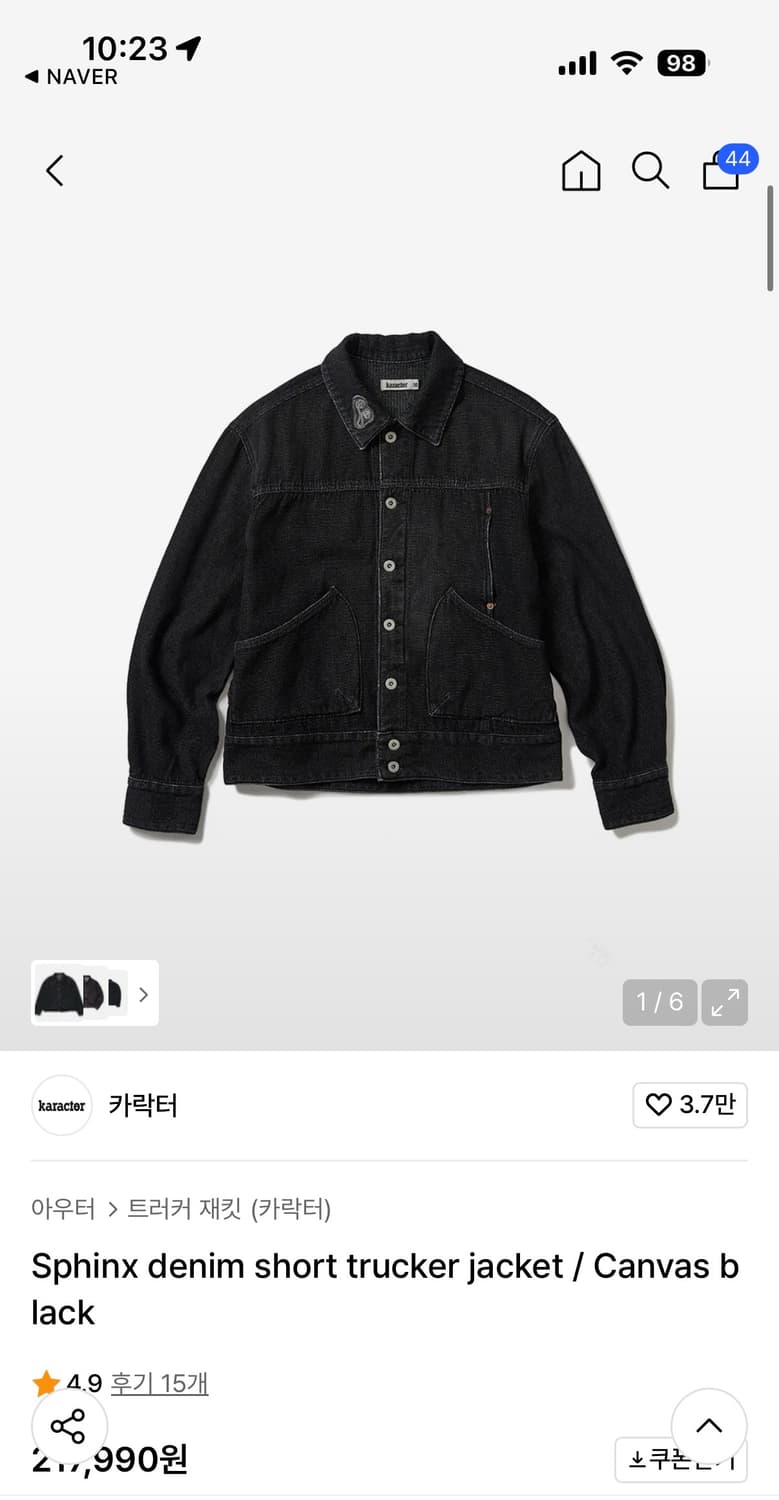The image size is (779, 1500).
Task: Open the 1/6 image pager indicator
Action: [659, 1002]
